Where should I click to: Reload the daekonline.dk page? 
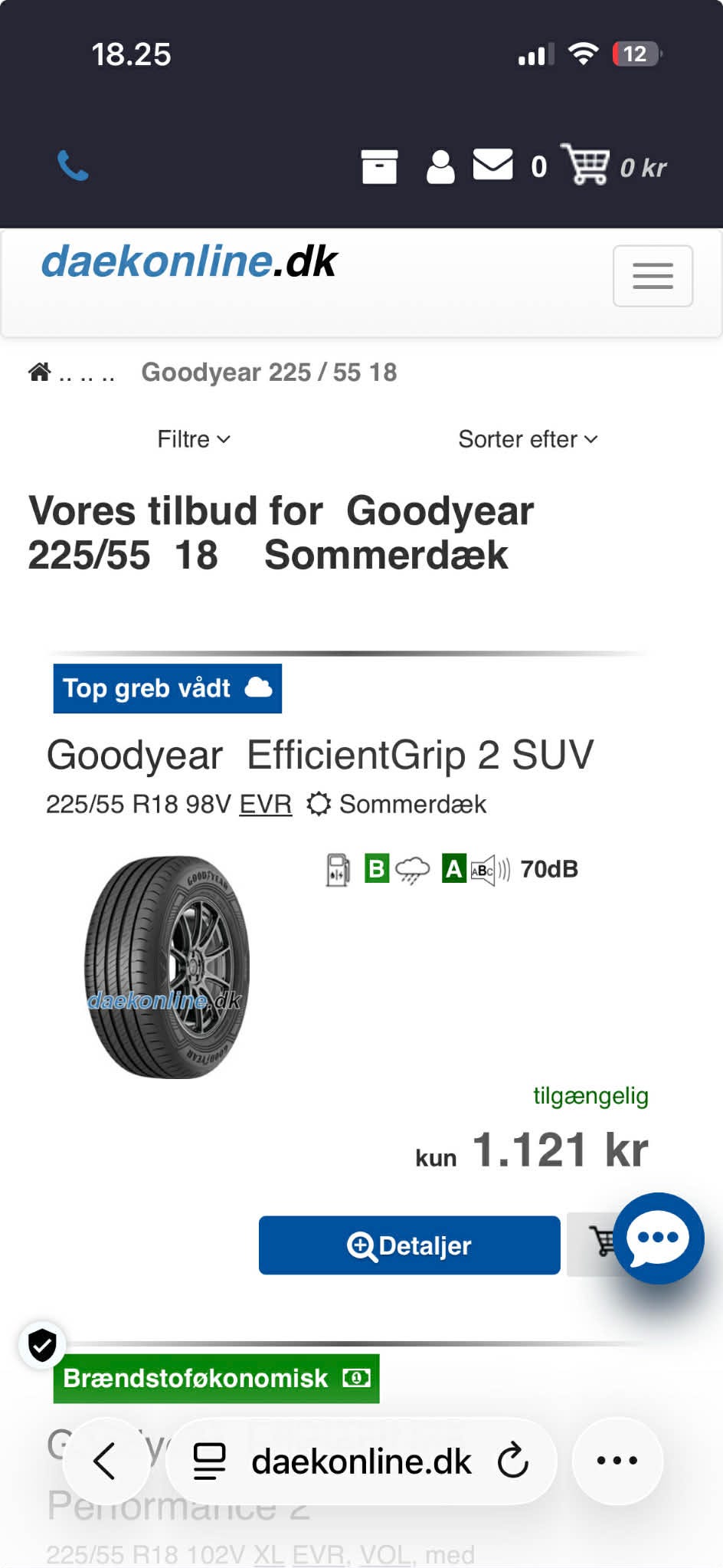tap(512, 1461)
